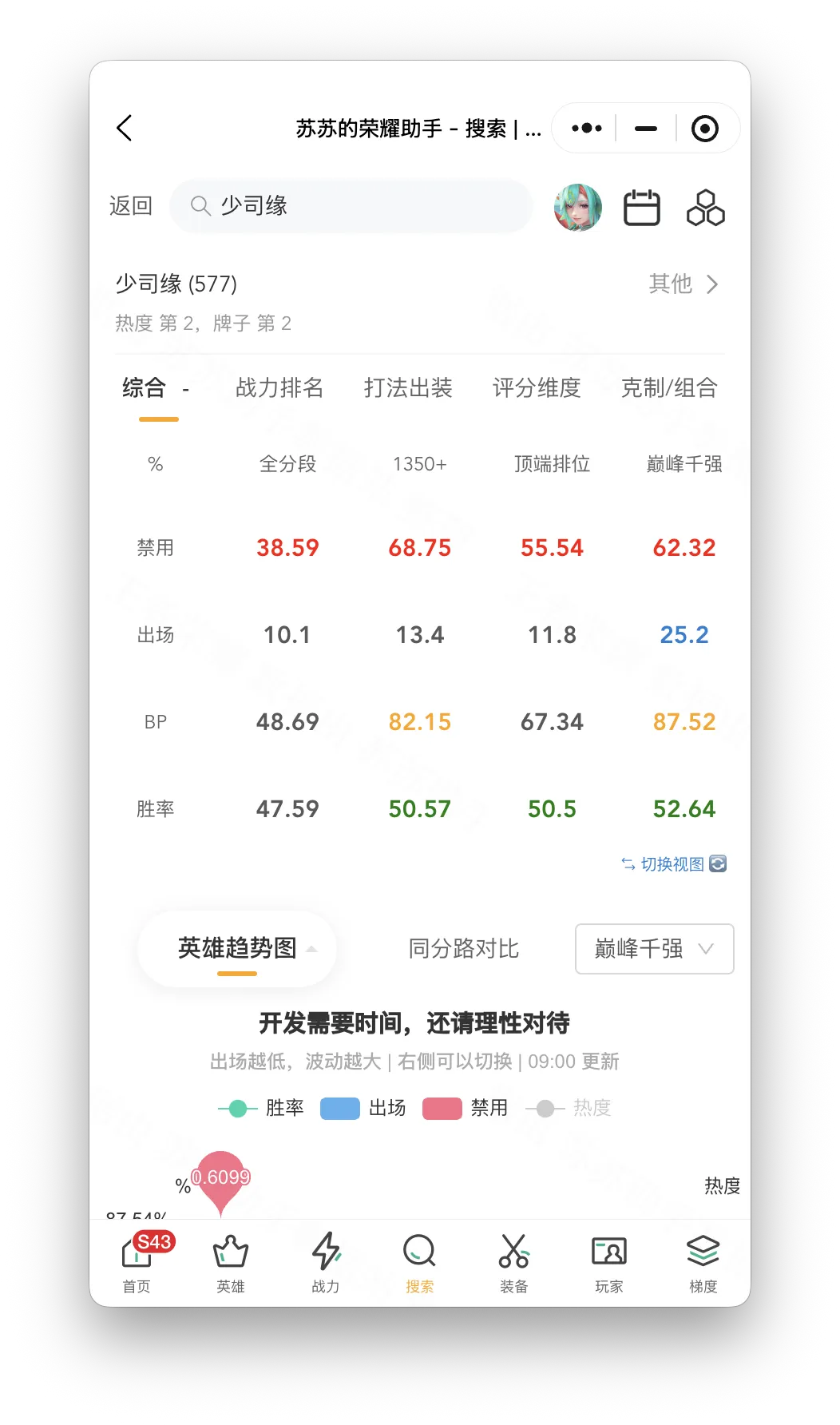Open the 少司缘 hero avatar
The width and height of the screenshot is (840, 1425).
(x=578, y=206)
